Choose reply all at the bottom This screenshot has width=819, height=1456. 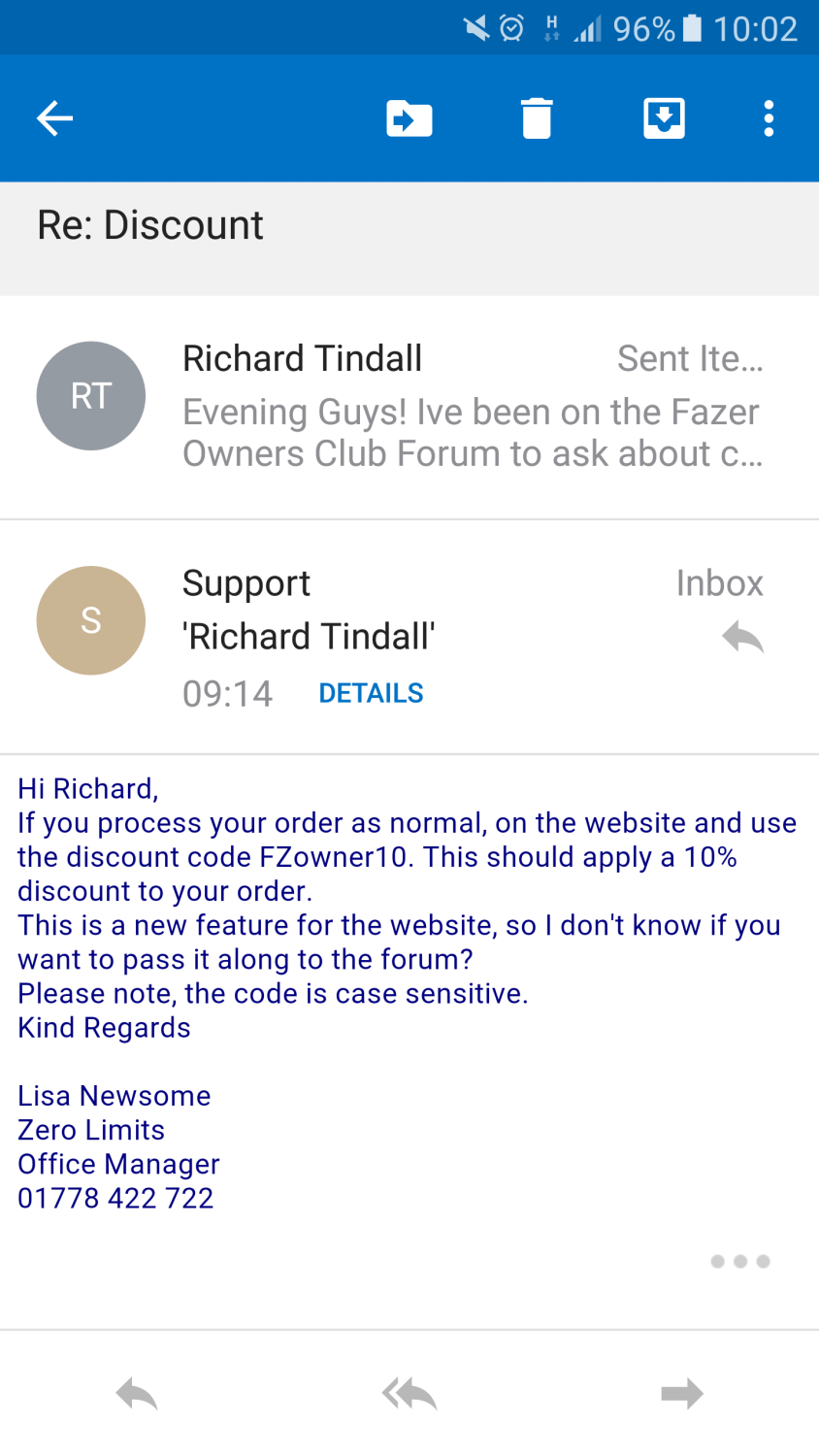tap(409, 1394)
